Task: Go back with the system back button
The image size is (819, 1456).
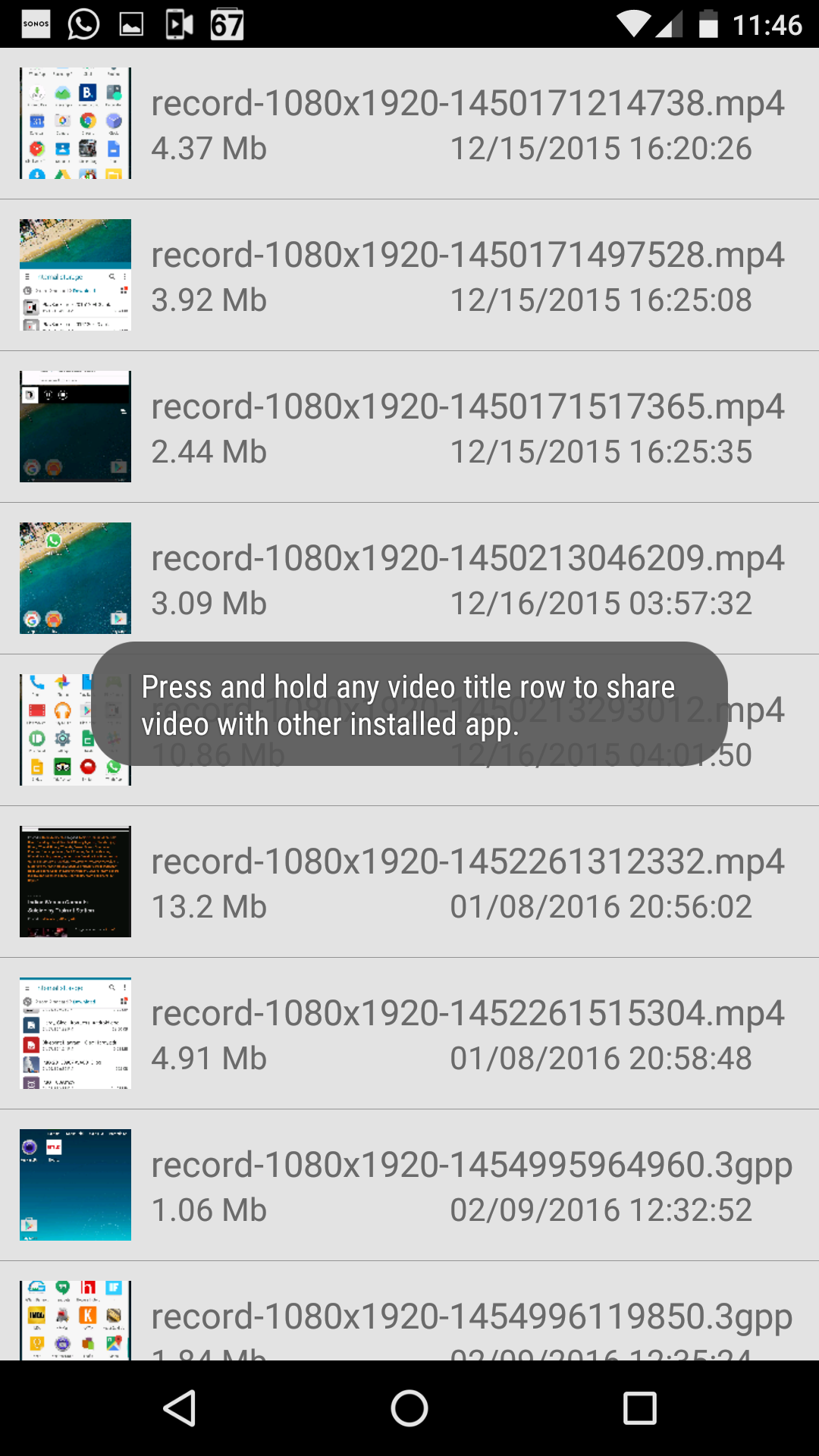Action: (180, 1408)
